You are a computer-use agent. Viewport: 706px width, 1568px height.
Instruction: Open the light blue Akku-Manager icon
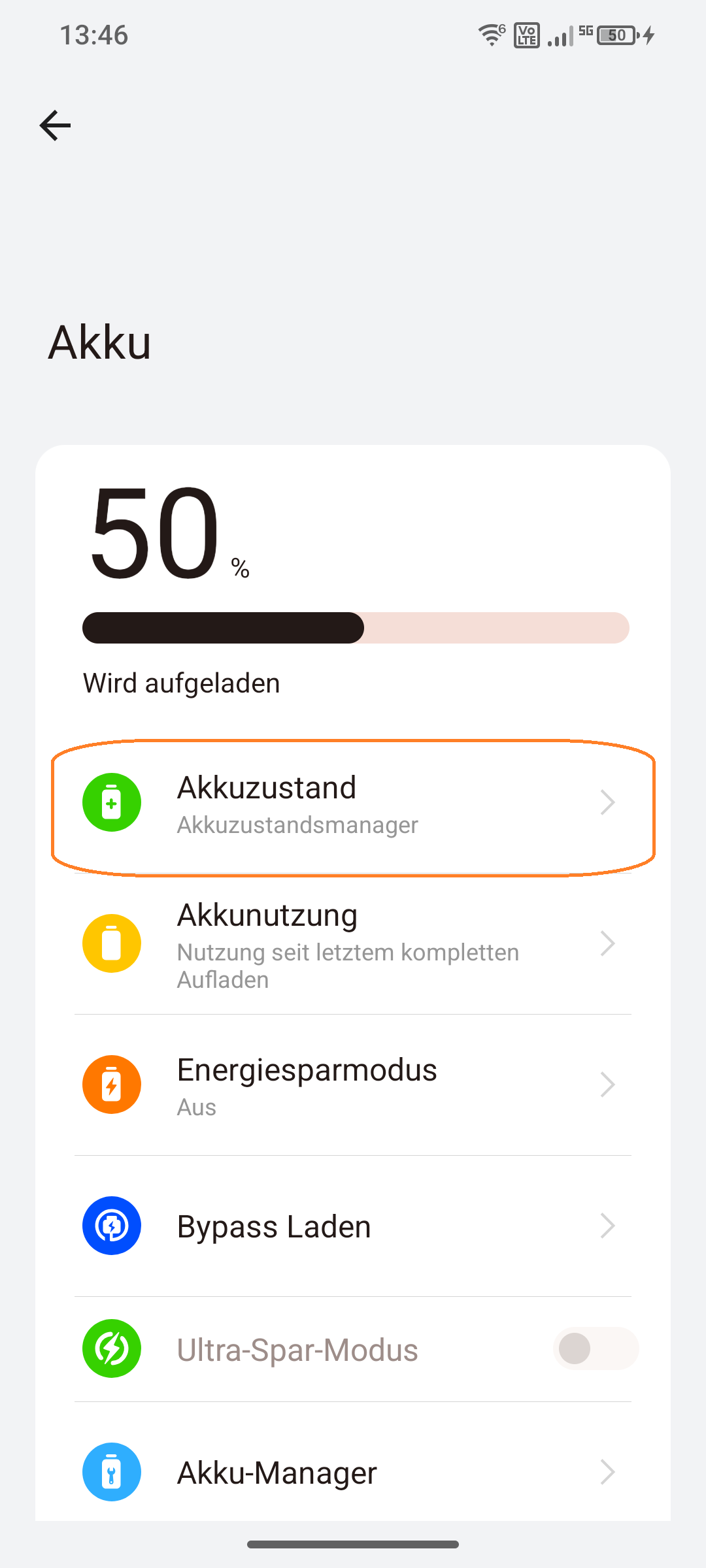111,1472
